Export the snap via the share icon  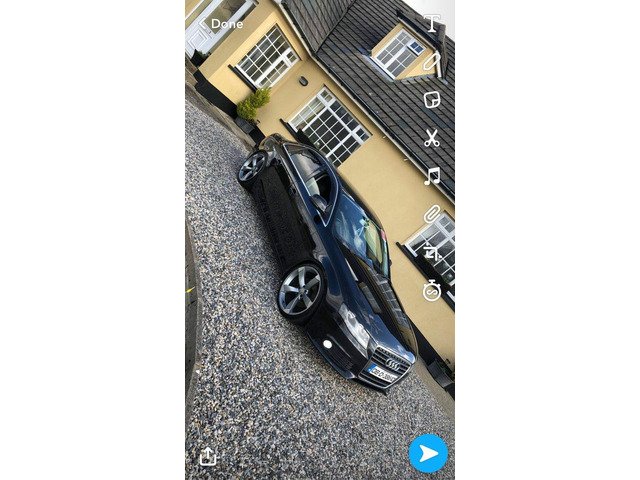point(208,456)
